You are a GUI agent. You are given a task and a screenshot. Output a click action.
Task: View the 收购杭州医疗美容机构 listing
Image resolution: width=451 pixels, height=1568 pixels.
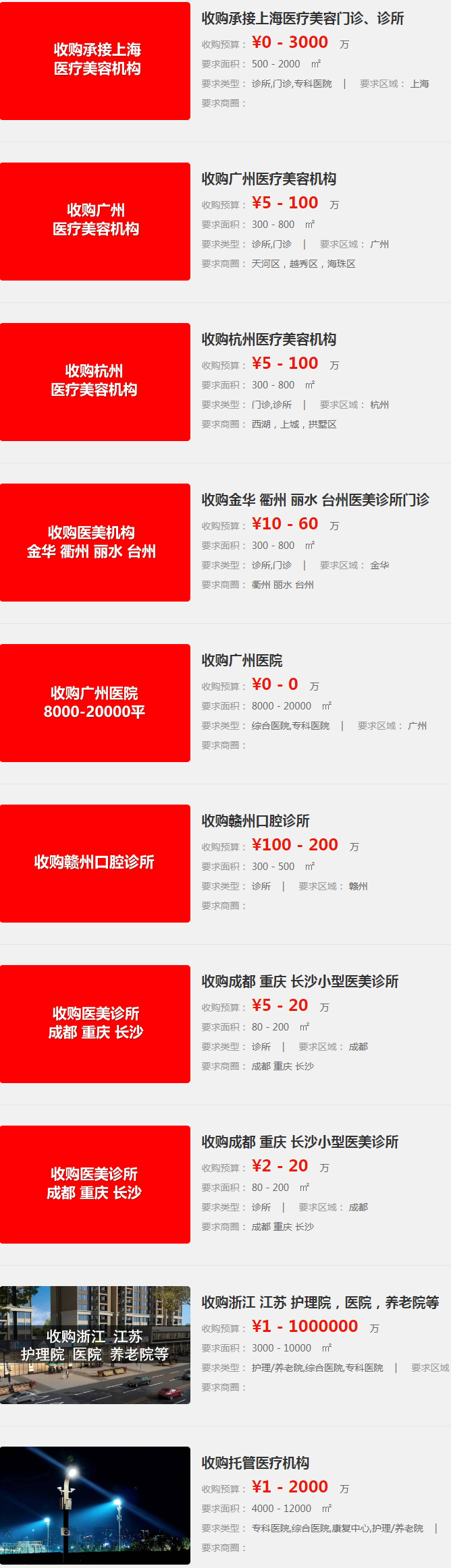(x=269, y=340)
